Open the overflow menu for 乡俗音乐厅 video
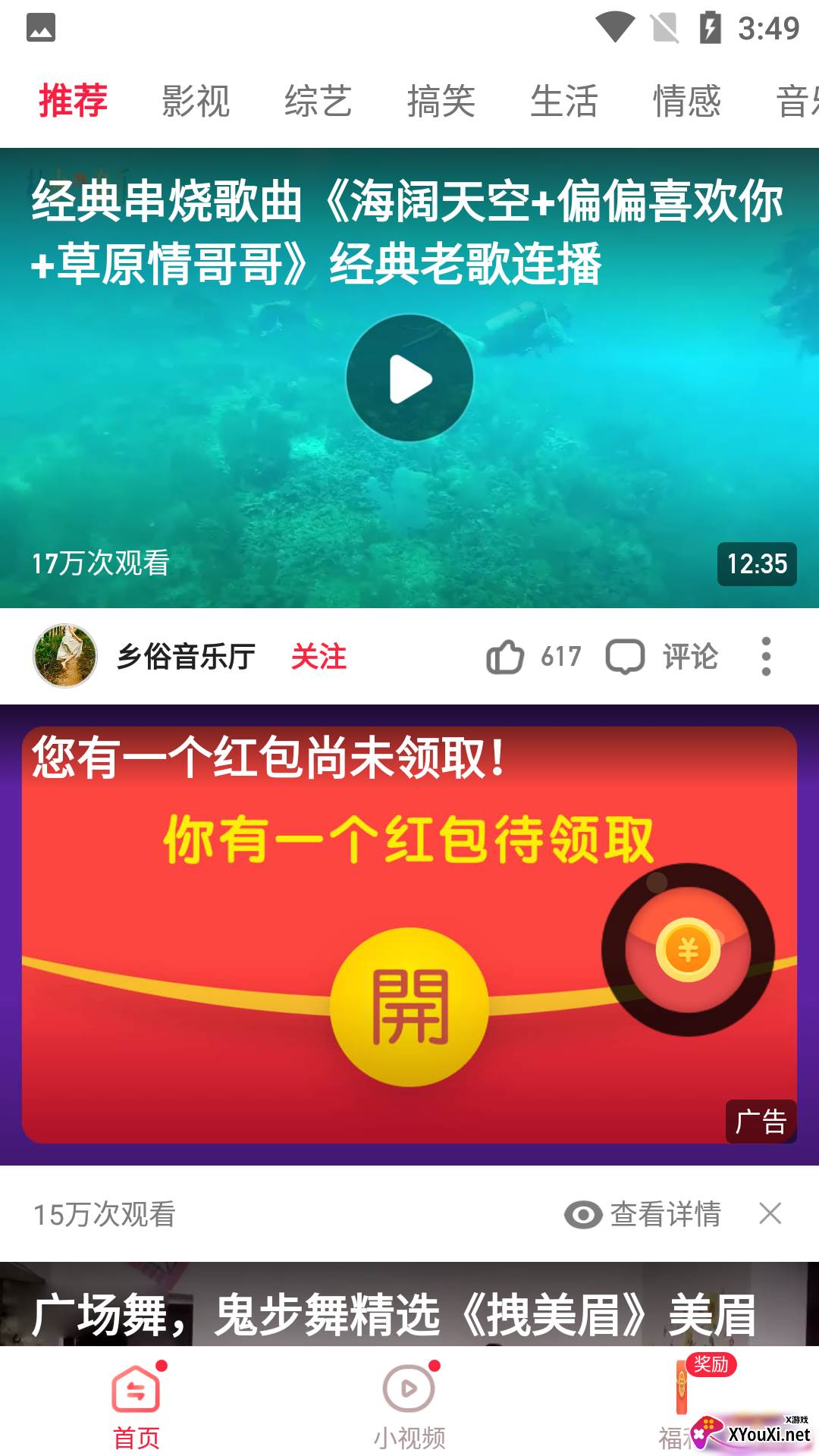 pyautogui.click(x=766, y=657)
